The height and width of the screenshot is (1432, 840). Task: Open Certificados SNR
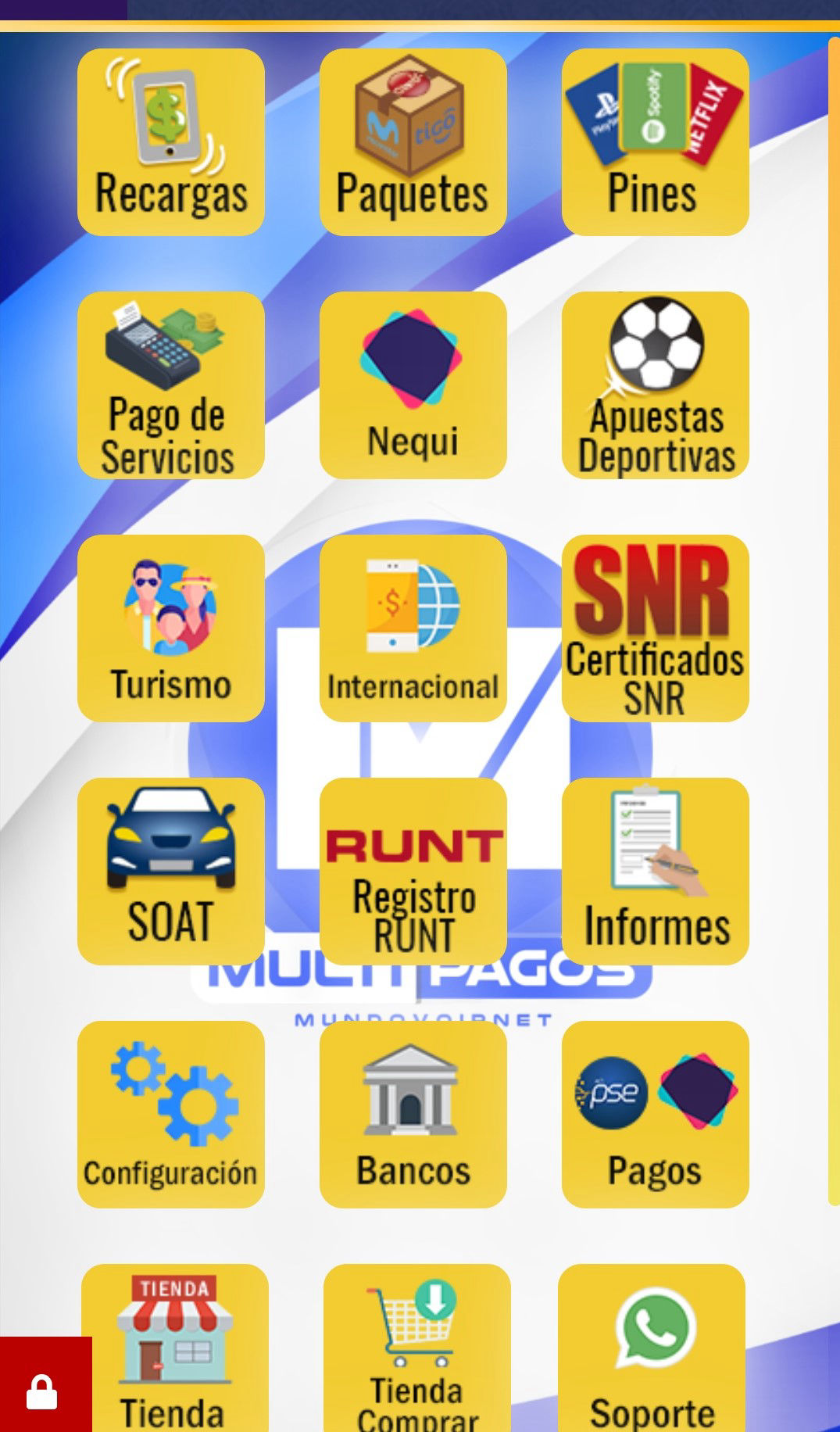655,628
